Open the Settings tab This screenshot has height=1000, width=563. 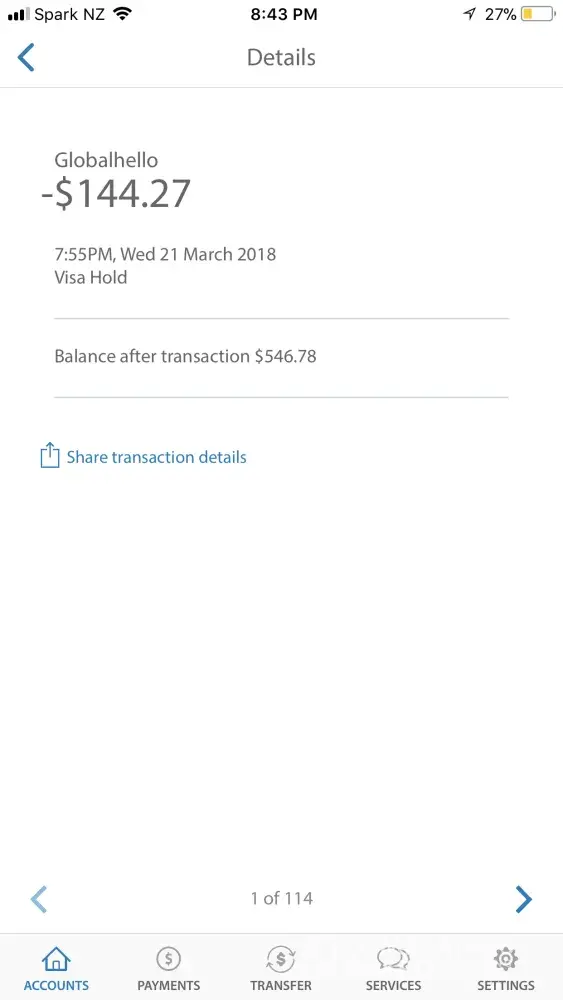(506, 969)
